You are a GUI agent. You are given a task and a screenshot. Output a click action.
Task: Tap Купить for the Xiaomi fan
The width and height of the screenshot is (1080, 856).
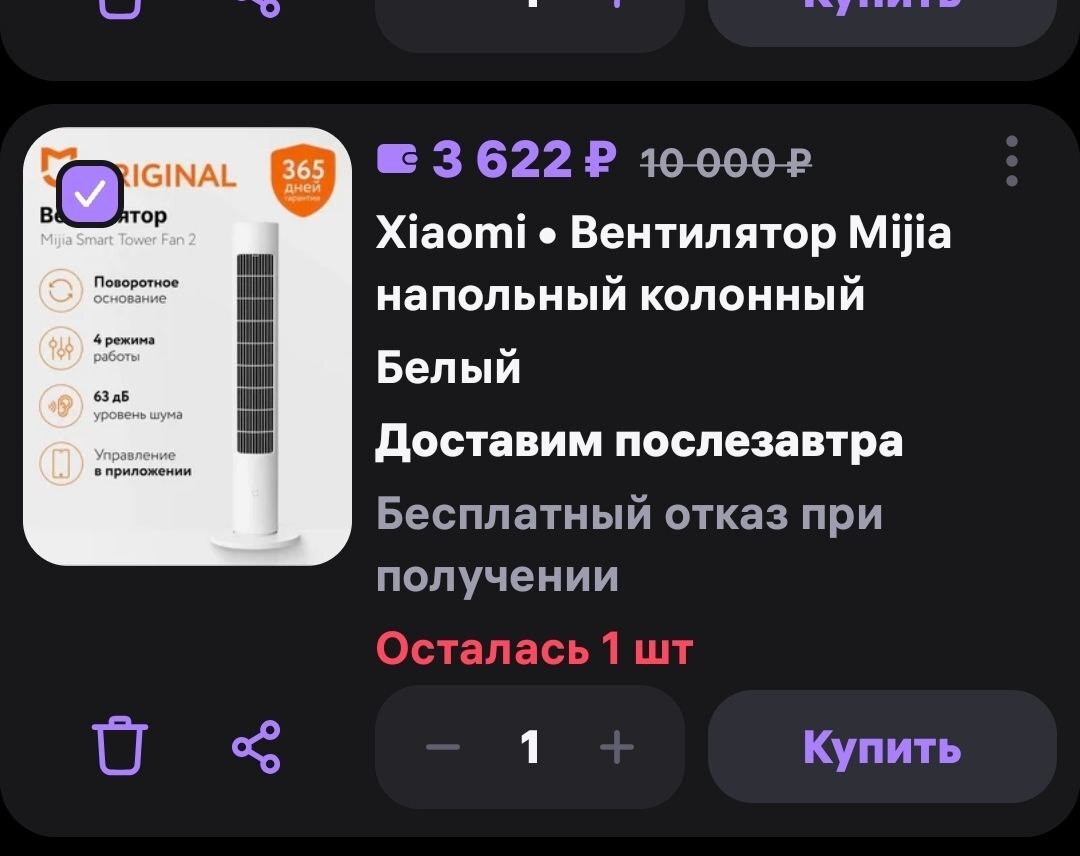coord(881,747)
